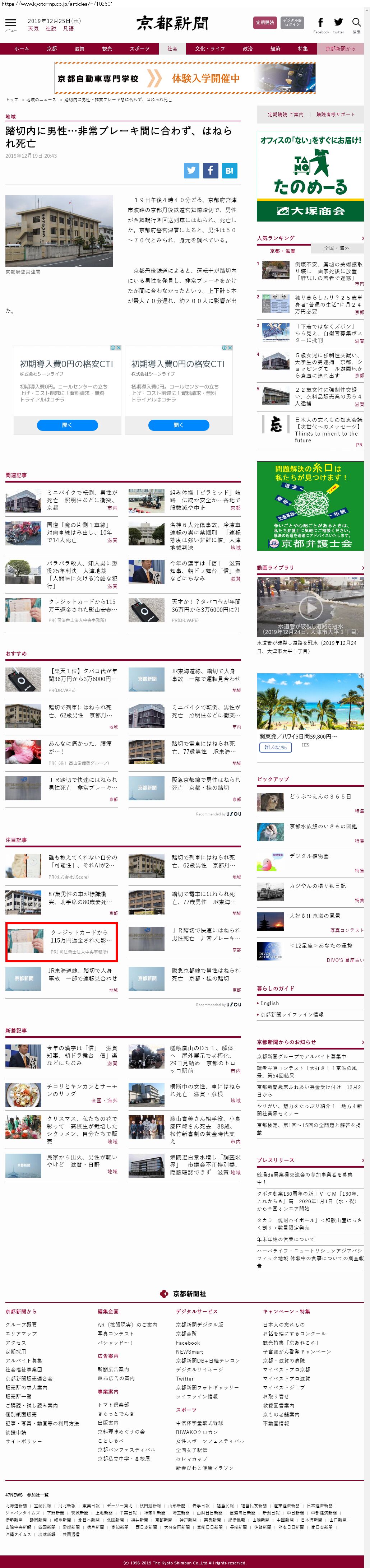Open related article ミニバイクで転倒
370x1568 pixels.
[82, 500]
